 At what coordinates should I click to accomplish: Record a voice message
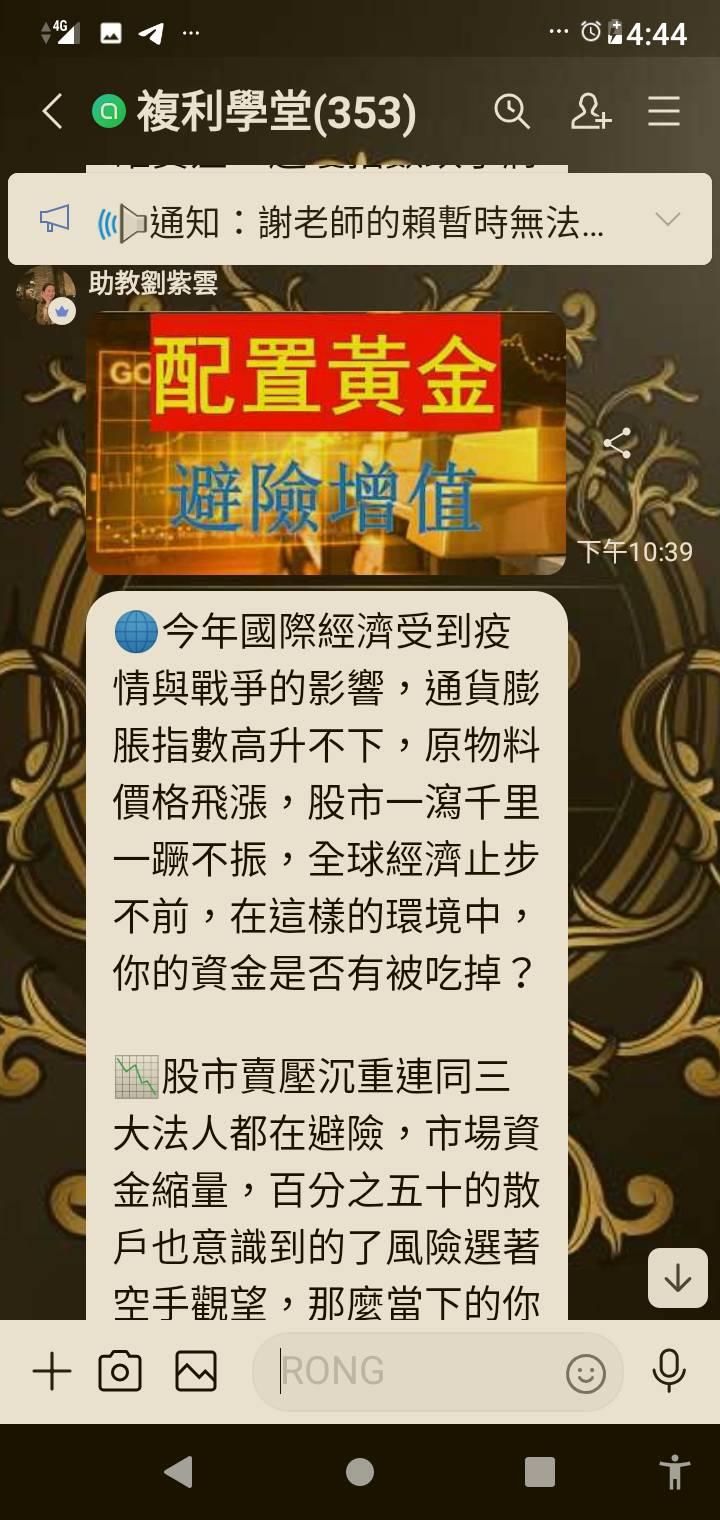click(x=668, y=1372)
